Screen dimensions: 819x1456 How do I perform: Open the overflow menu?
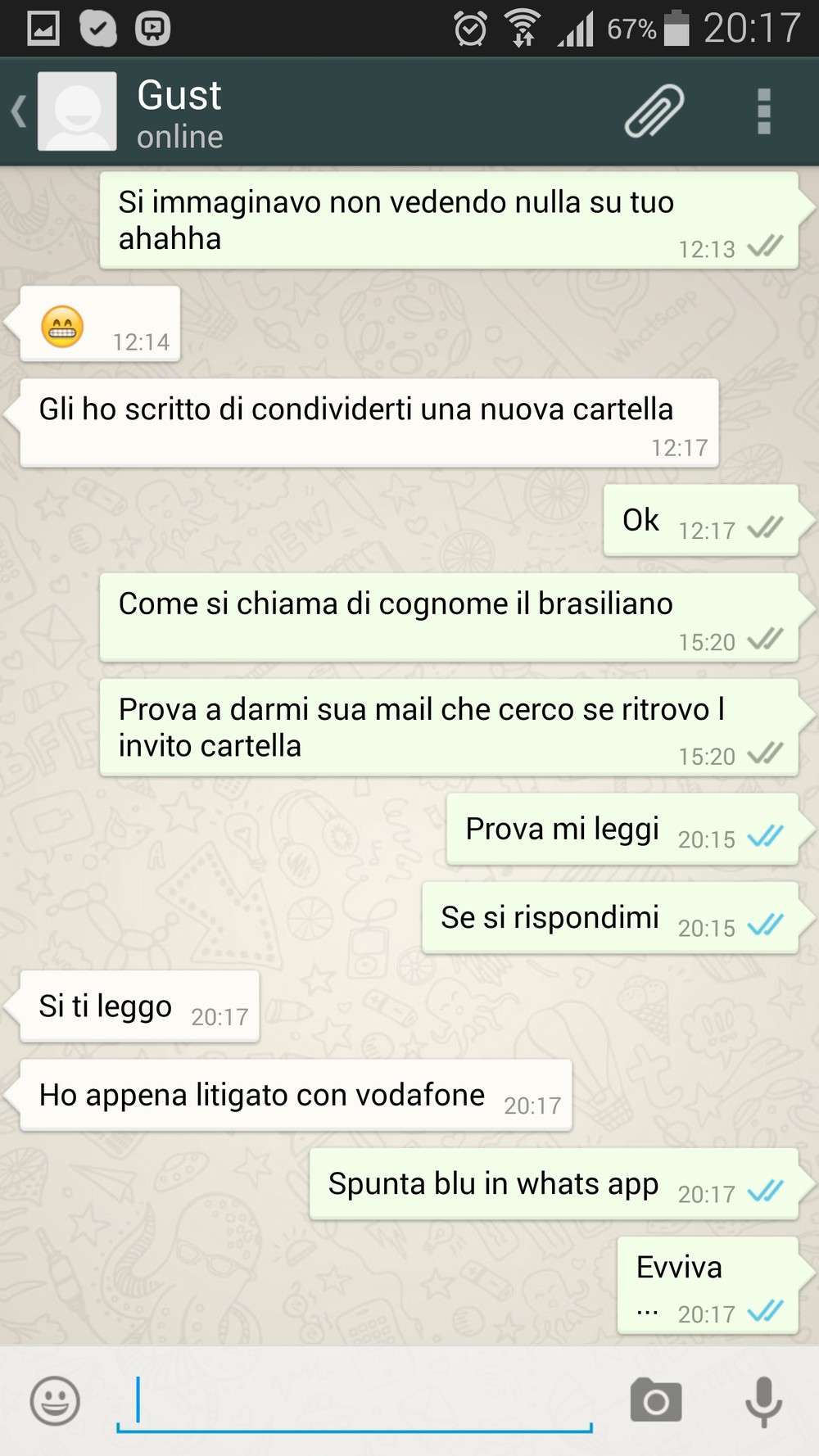(763, 111)
